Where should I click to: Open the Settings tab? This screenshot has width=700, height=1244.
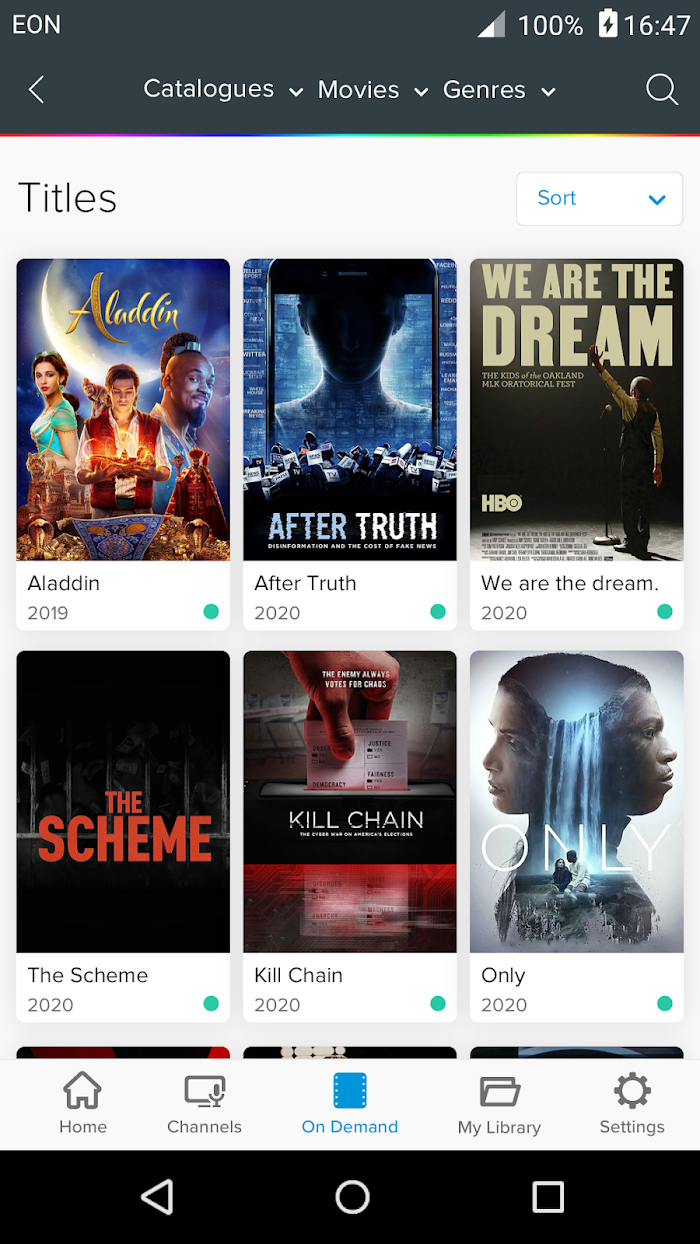coord(632,1104)
